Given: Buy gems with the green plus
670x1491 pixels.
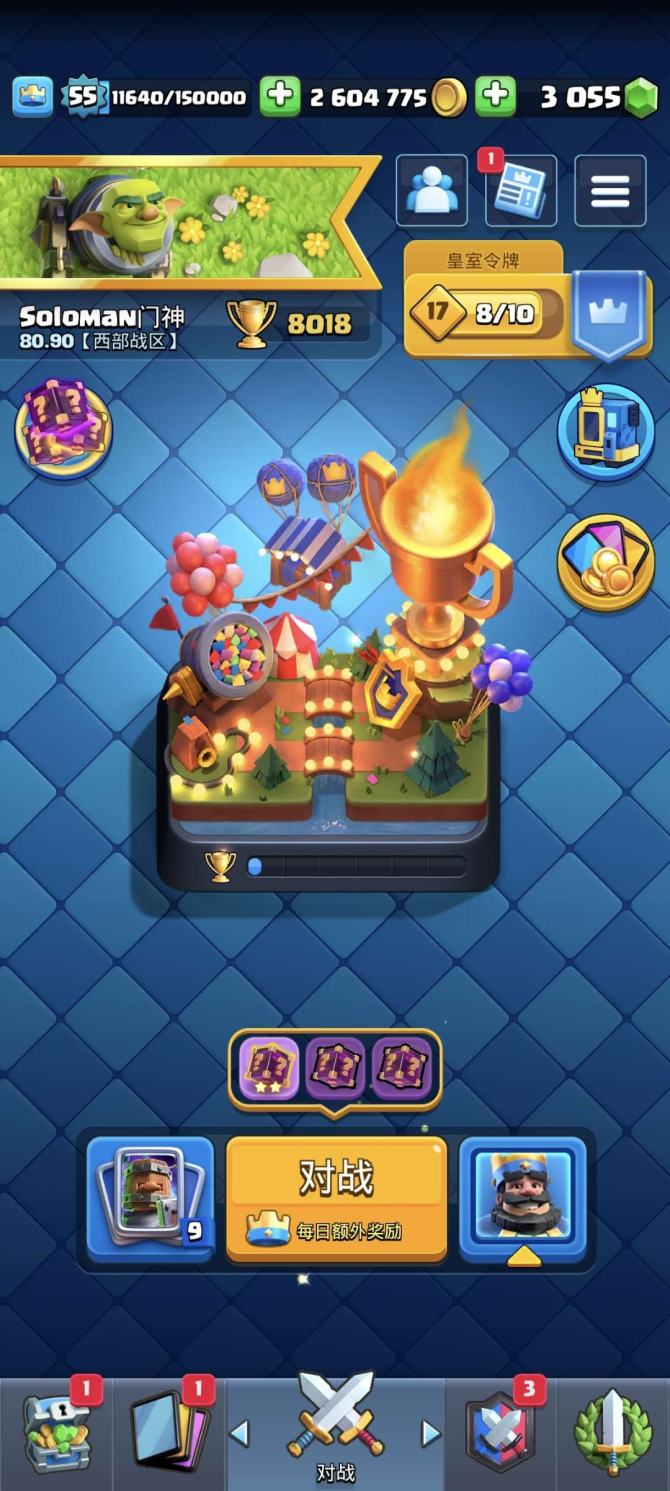Looking at the screenshot, I should click(x=495, y=97).
